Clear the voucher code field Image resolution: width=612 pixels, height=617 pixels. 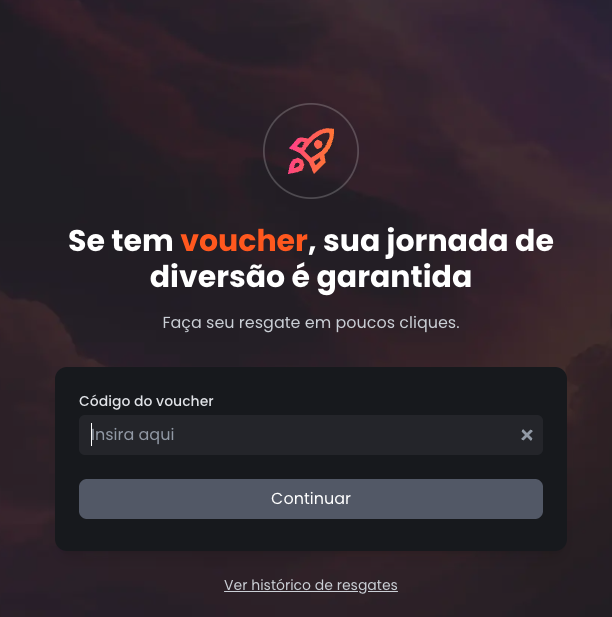(527, 435)
